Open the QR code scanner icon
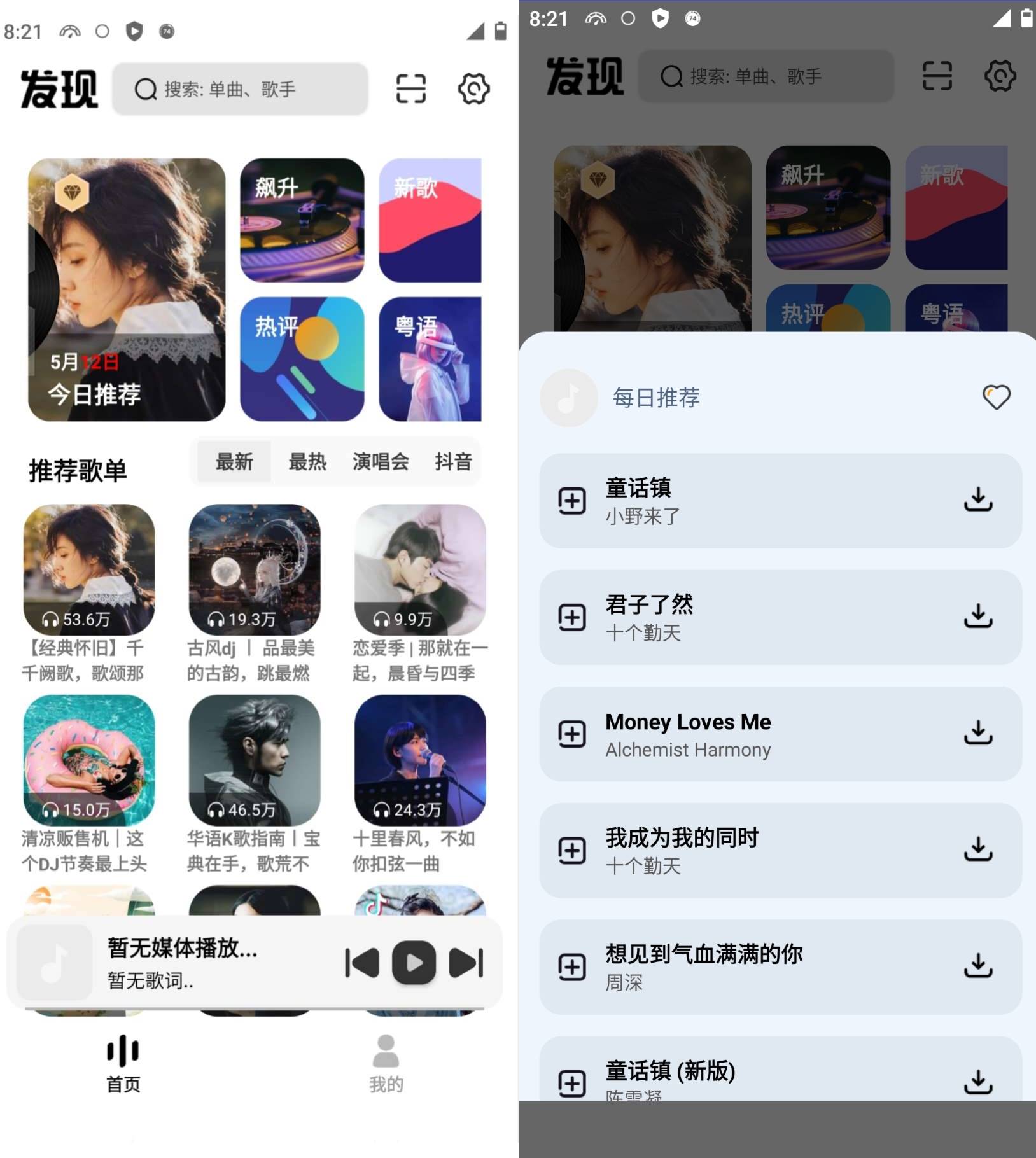The width and height of the screenshot is (1036, 1158). [x=410, y=90]
